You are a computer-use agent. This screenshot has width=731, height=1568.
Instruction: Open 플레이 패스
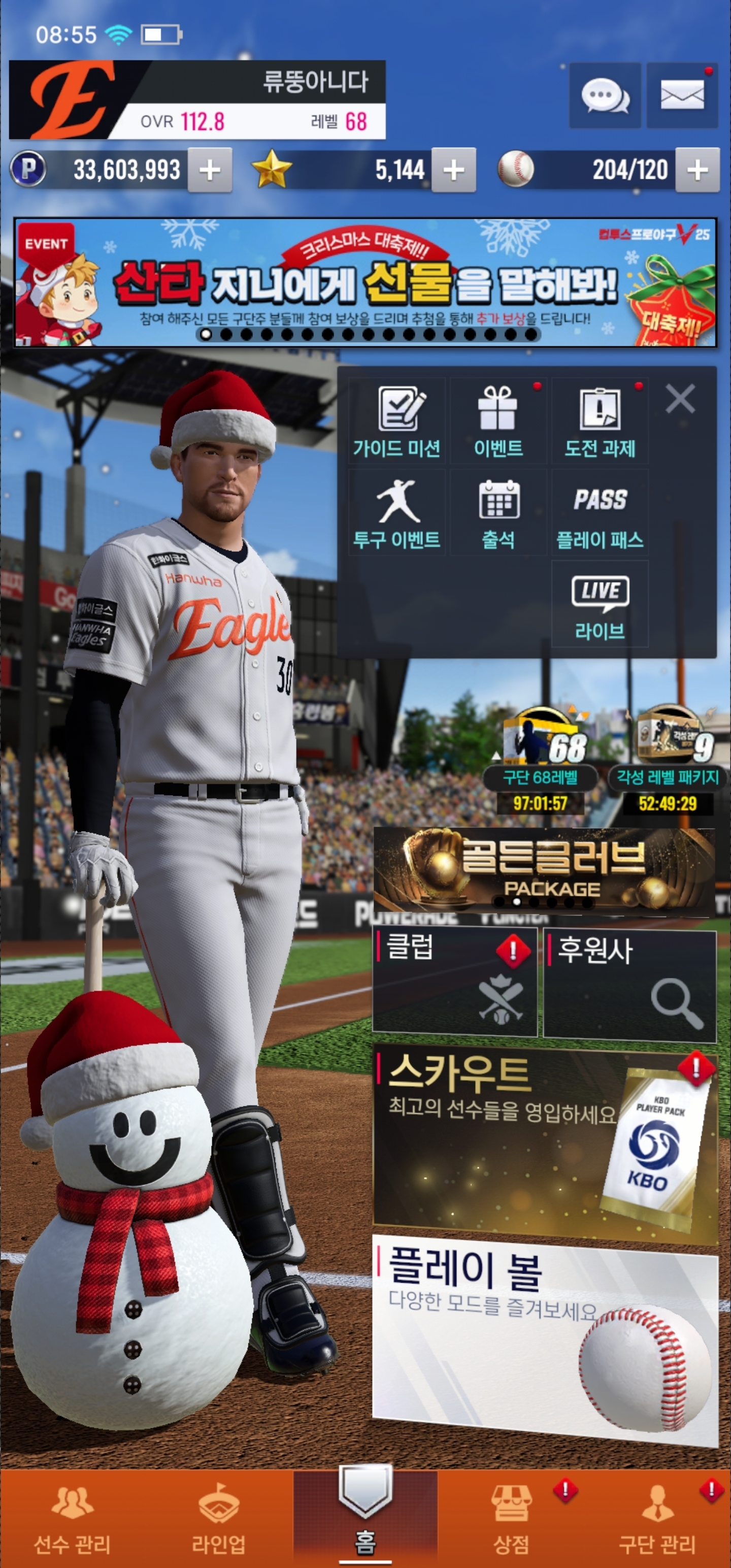[600, 513]
